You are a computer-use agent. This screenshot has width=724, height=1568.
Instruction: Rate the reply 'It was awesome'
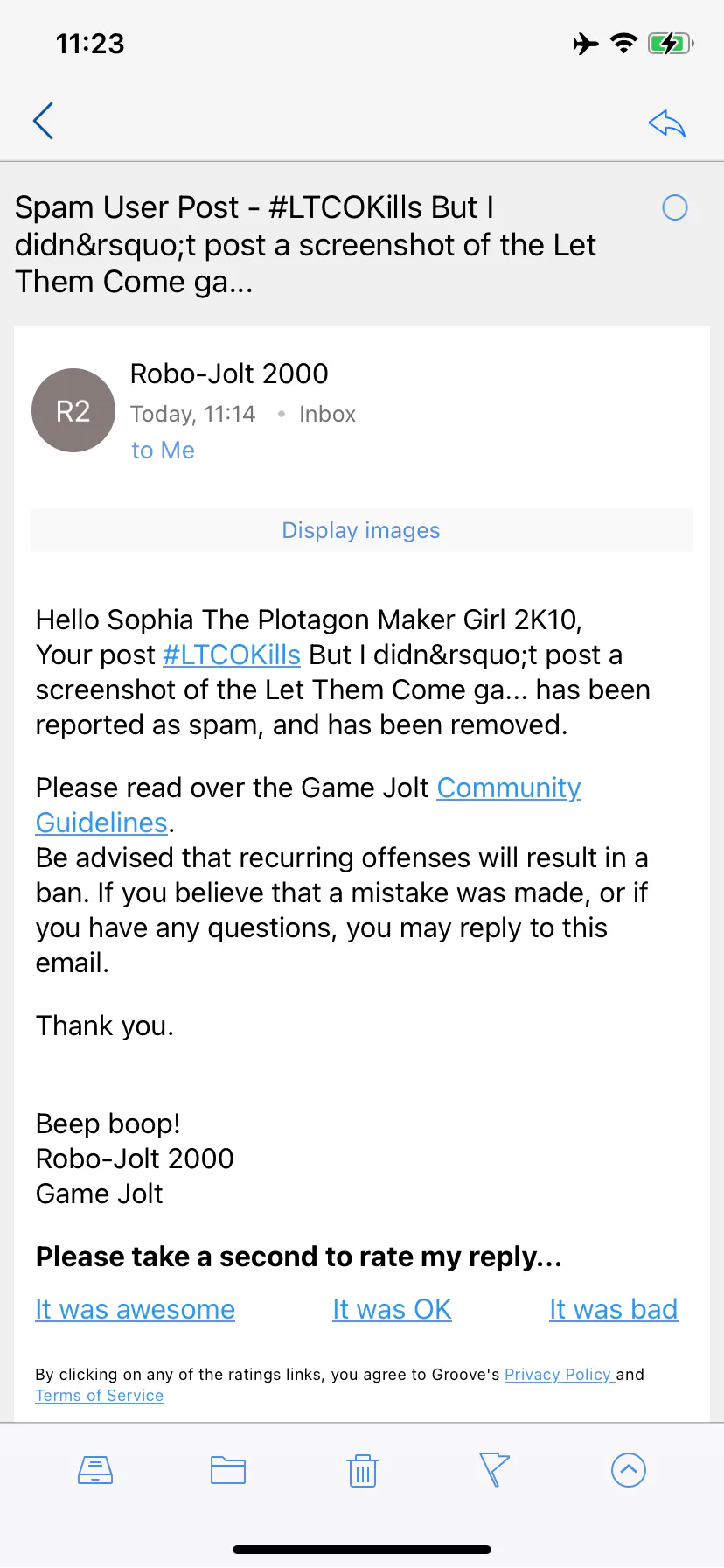136,1309
